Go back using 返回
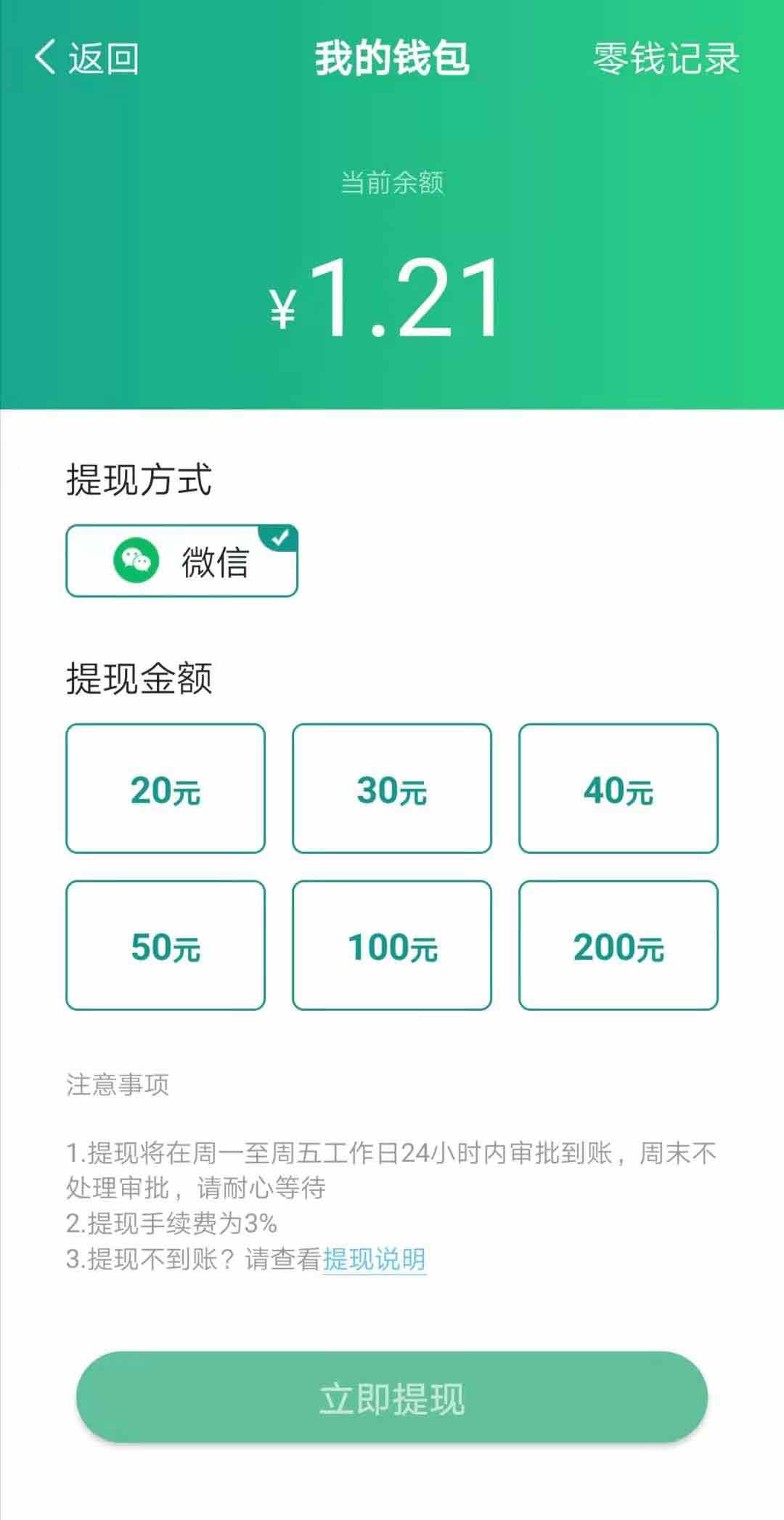Image resolution: width=784 pixels, height=1520 pixels. click(86, 58)
